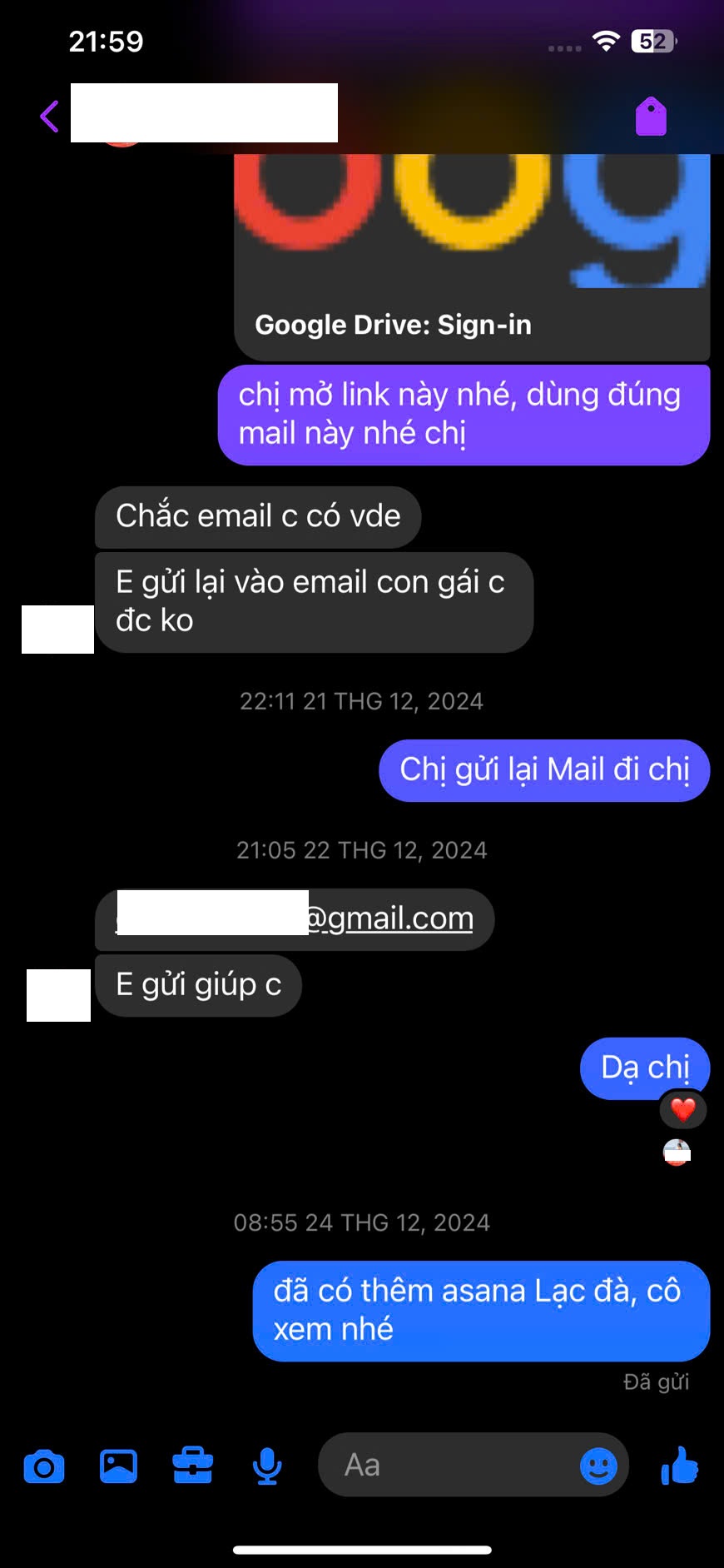The height and width of the screenshot is (1568, 724).
Task: View the heart reaction on "Dạ chị"
Action: pos(683,1110)
